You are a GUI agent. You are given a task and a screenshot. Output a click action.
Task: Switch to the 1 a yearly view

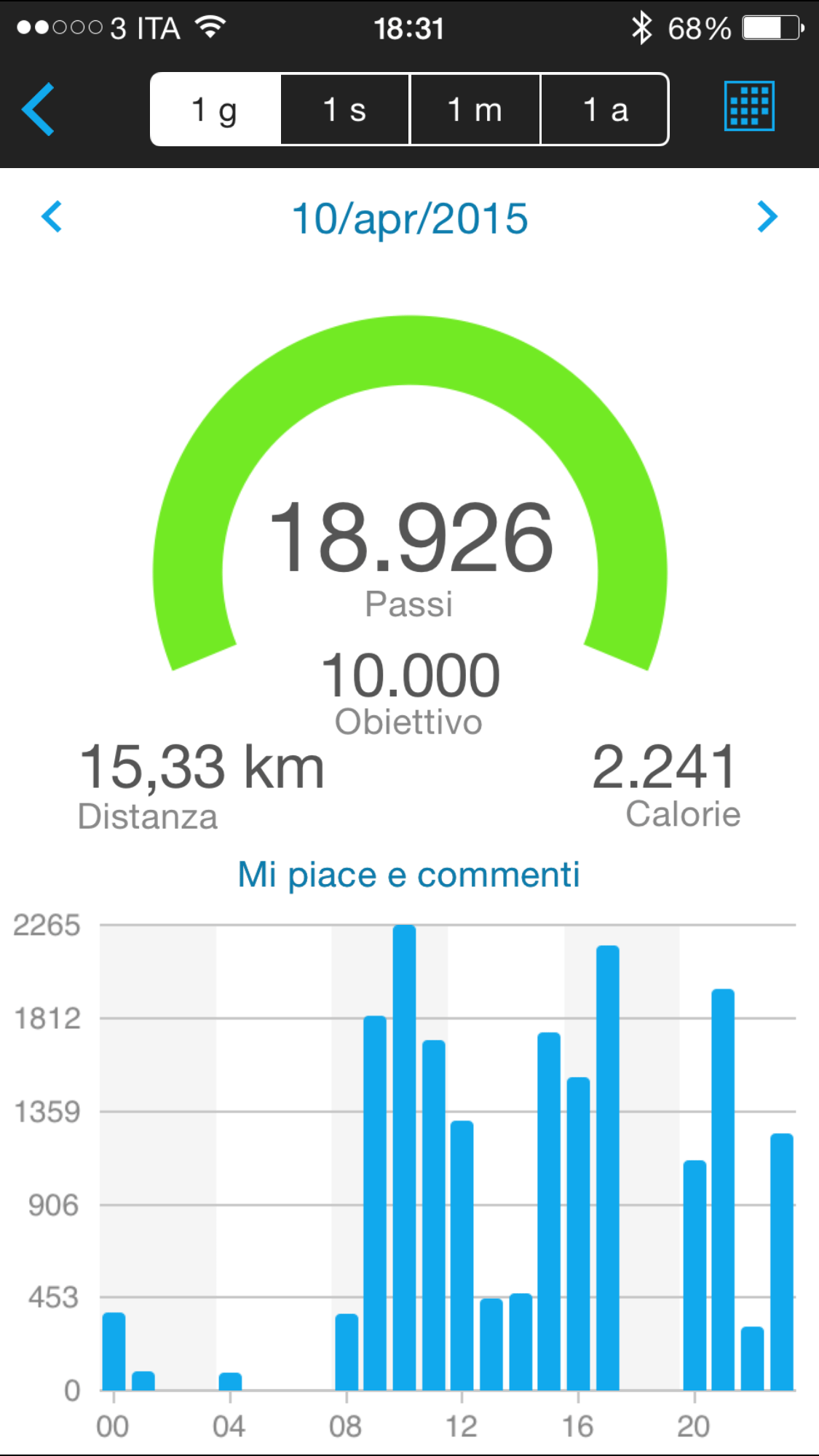coord(605,109)
